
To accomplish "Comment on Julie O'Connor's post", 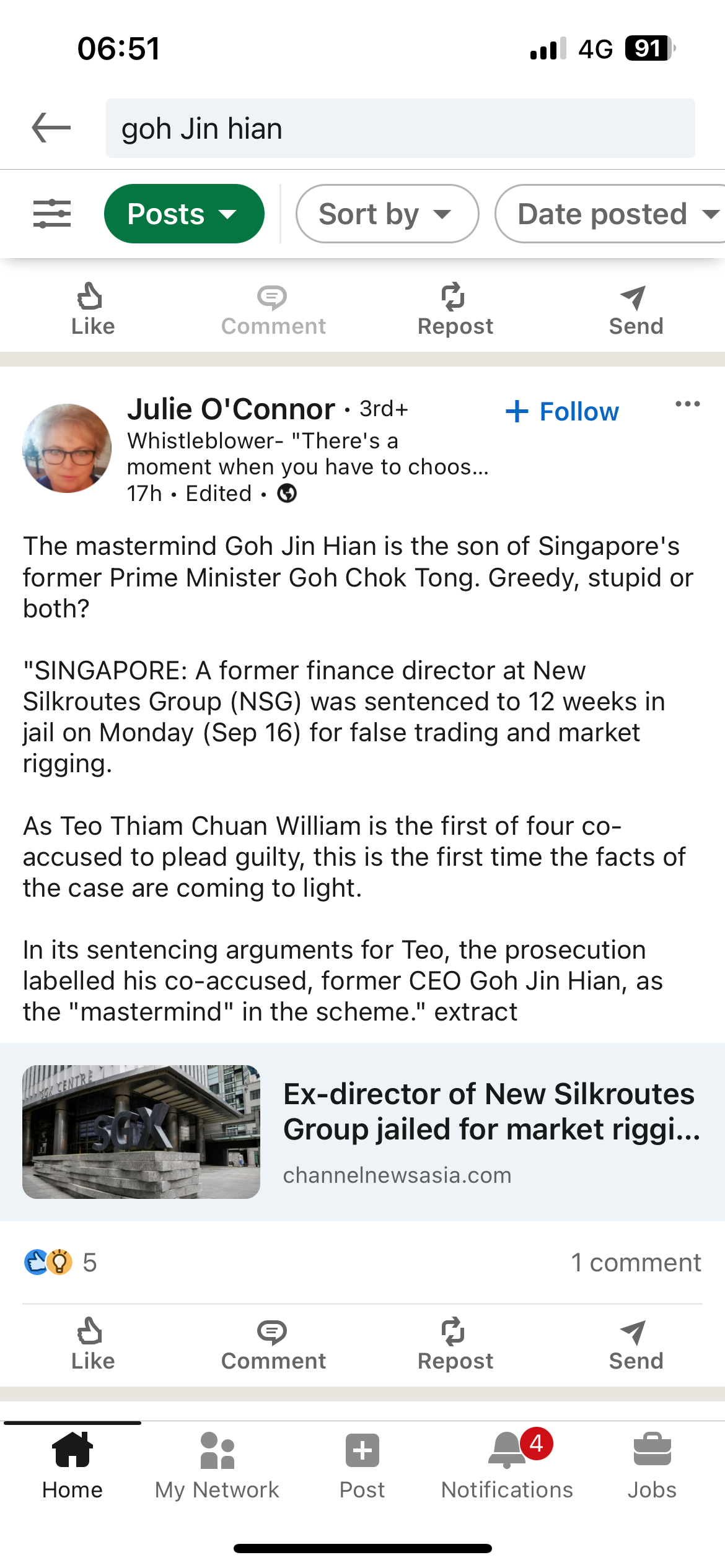I will click(273, 1344).
